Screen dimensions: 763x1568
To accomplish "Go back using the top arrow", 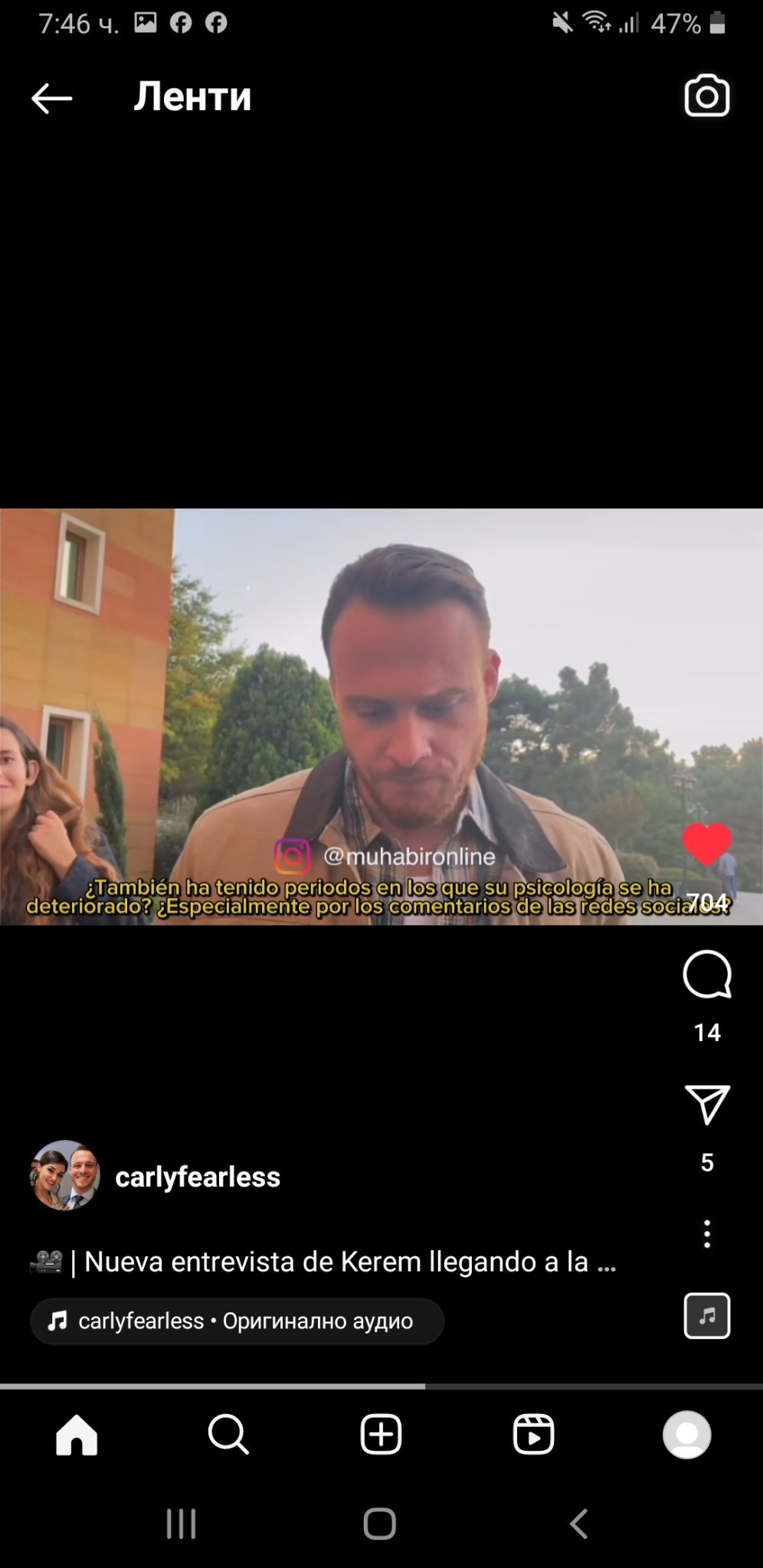I will [x=51, y=98].
